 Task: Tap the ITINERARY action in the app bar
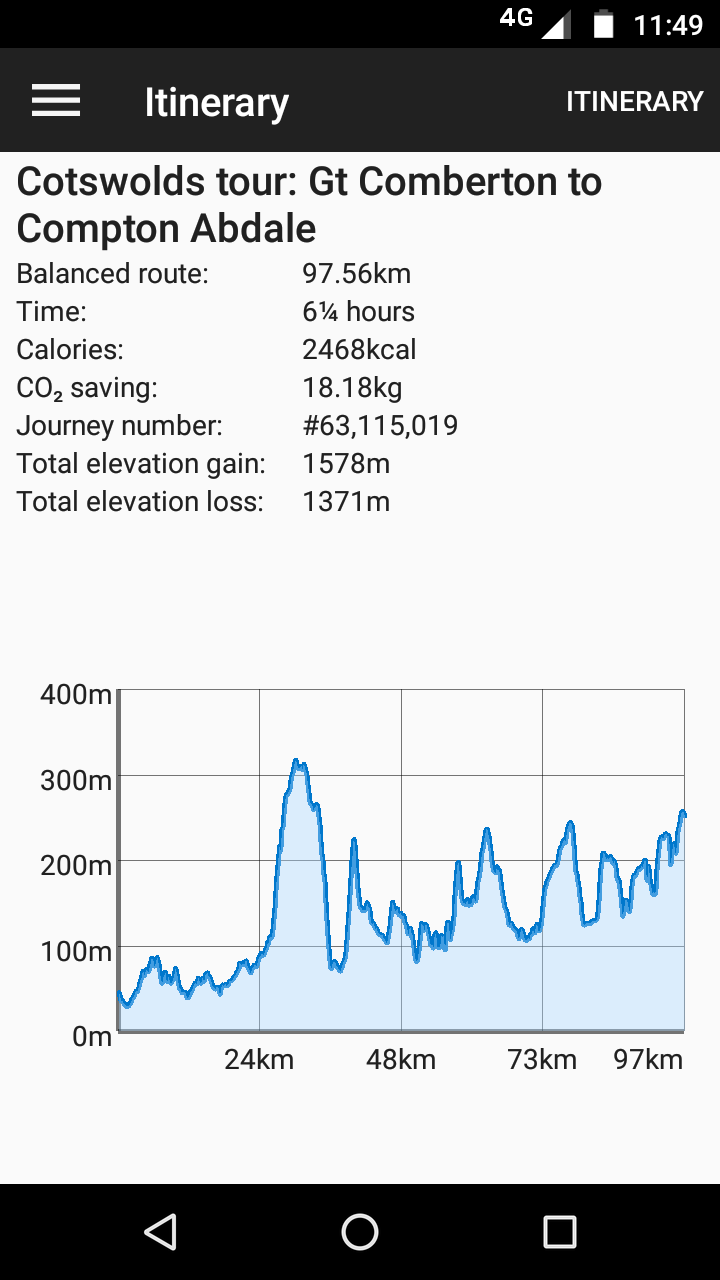[634, 101]
